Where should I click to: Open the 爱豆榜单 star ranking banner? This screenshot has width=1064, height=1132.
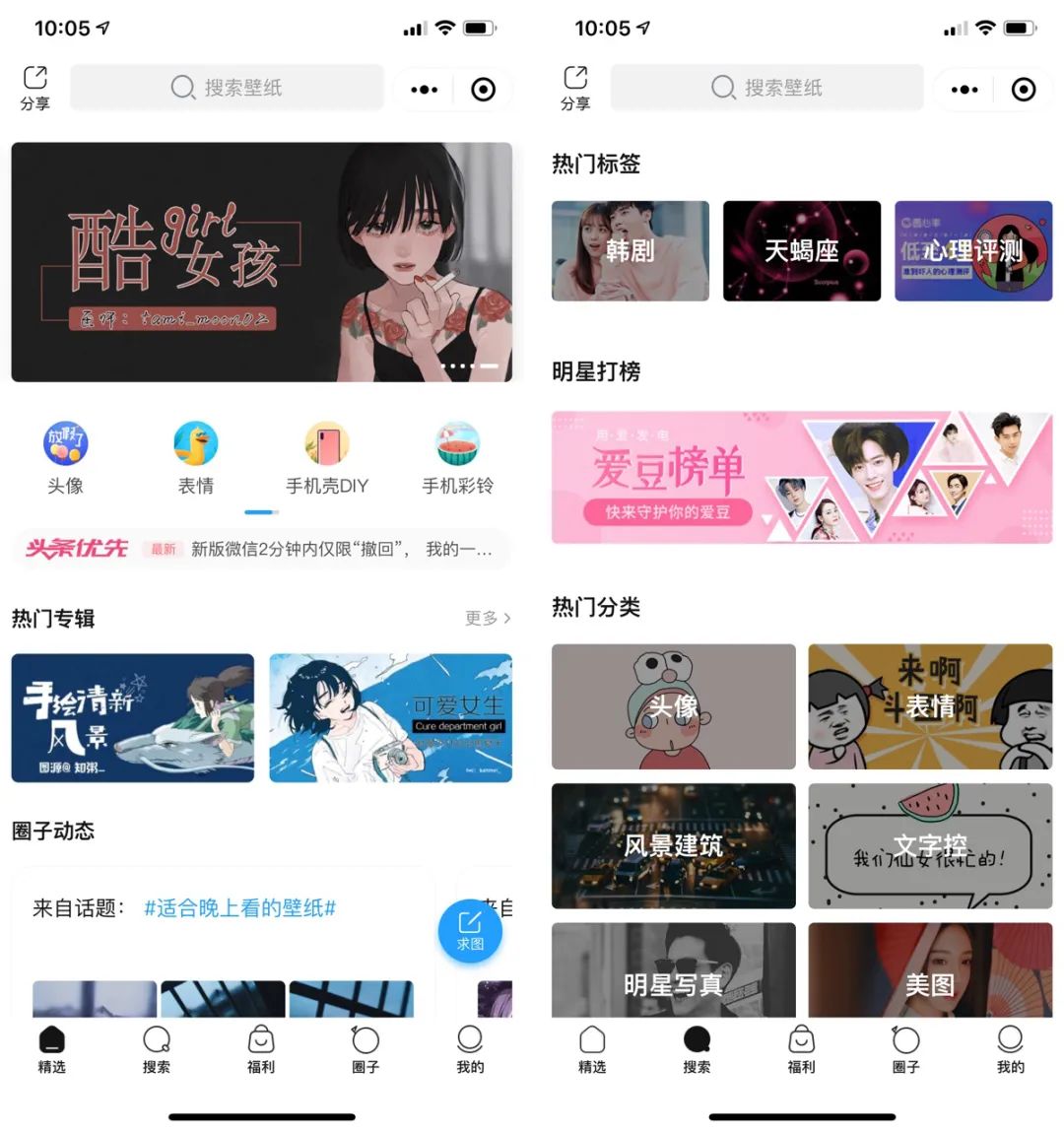click(x=801, y=478)
